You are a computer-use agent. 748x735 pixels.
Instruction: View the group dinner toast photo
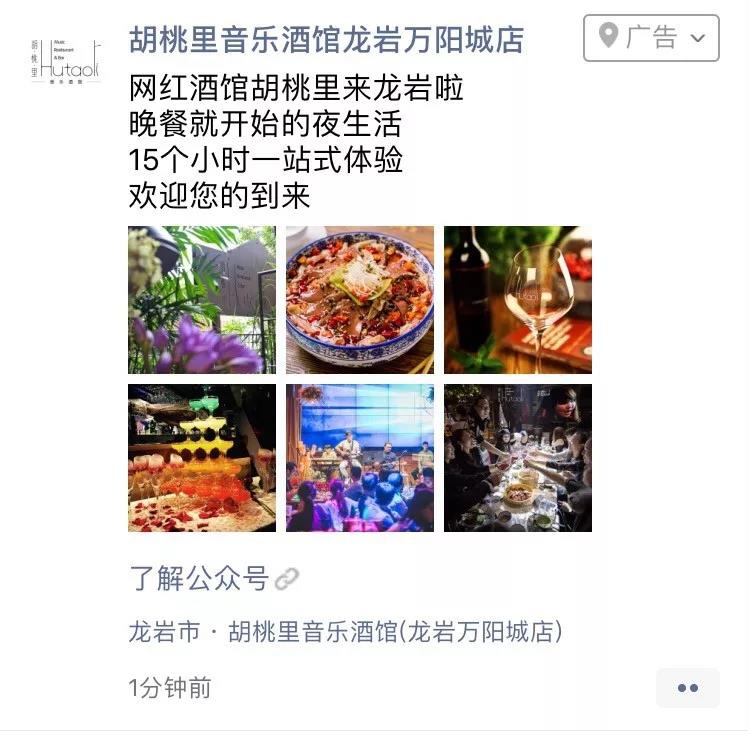[518, 458]
